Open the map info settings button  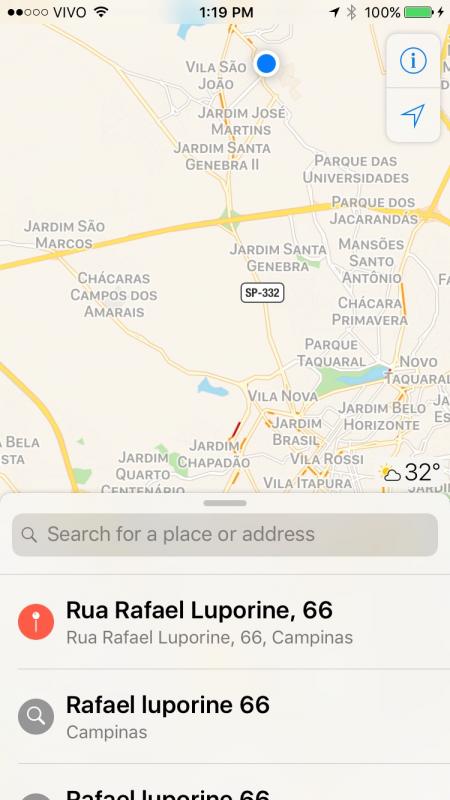point(413,61)
